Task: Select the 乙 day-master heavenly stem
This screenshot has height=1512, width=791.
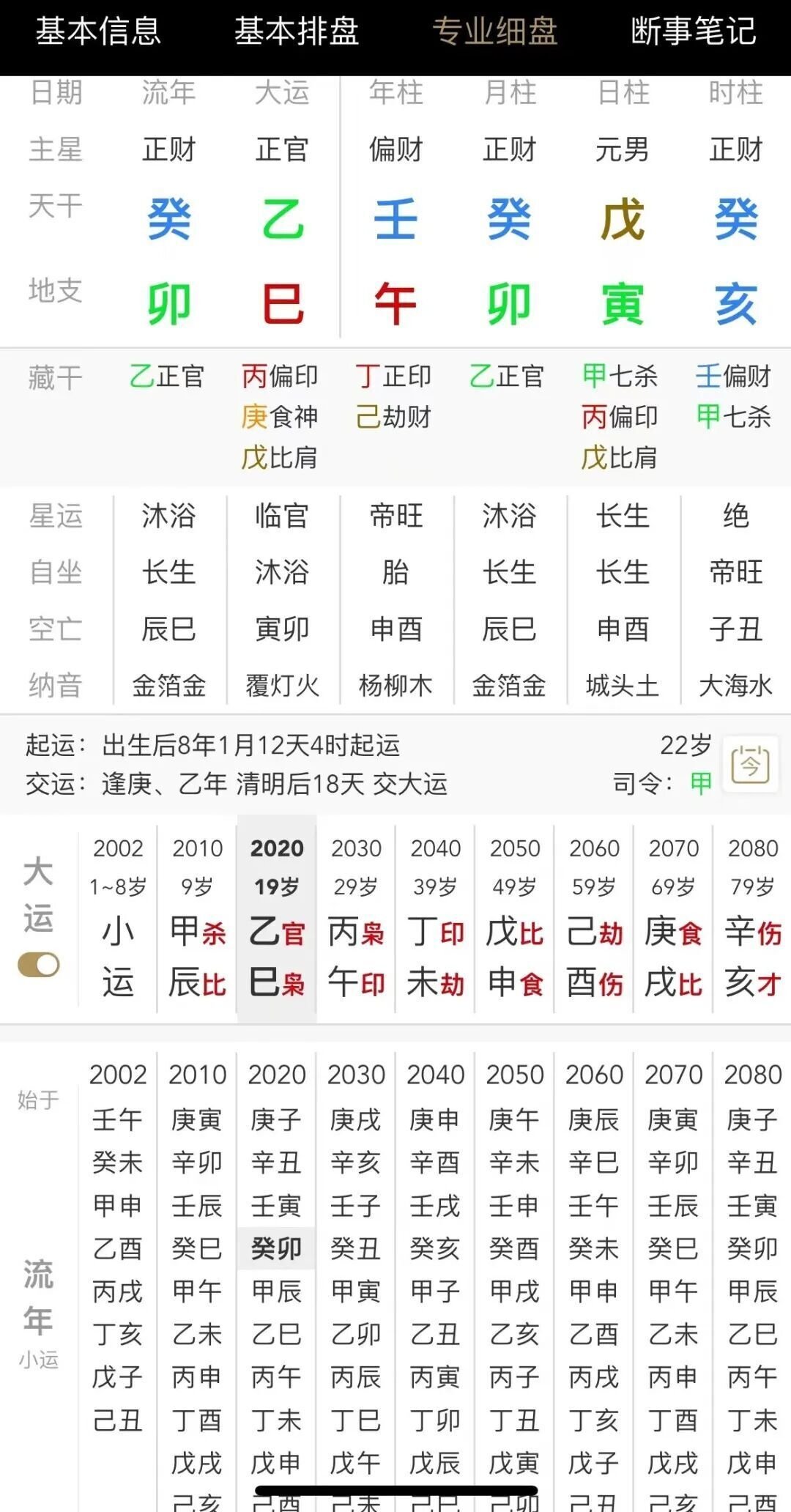Action: pyautogui.click(x=282, y=218)
